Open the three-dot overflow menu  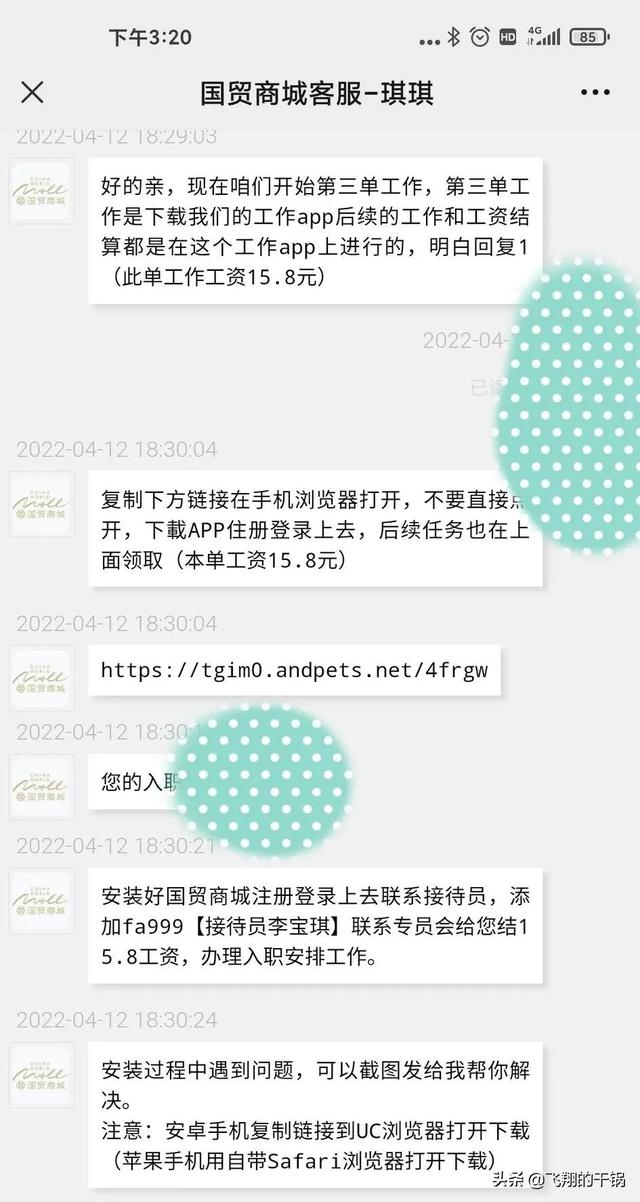[x=595, y=93]
